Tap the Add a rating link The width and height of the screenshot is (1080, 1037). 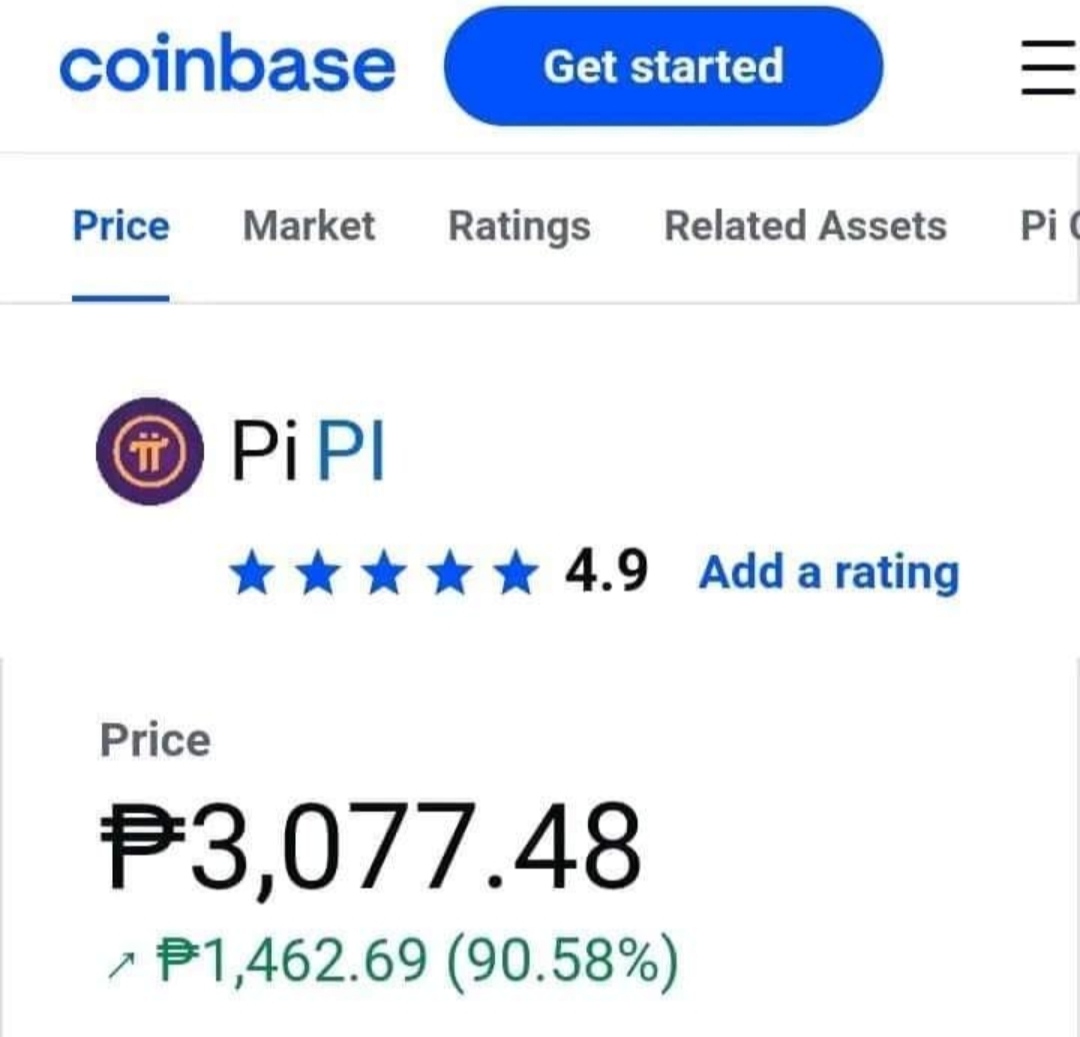[x=828, y=573]
